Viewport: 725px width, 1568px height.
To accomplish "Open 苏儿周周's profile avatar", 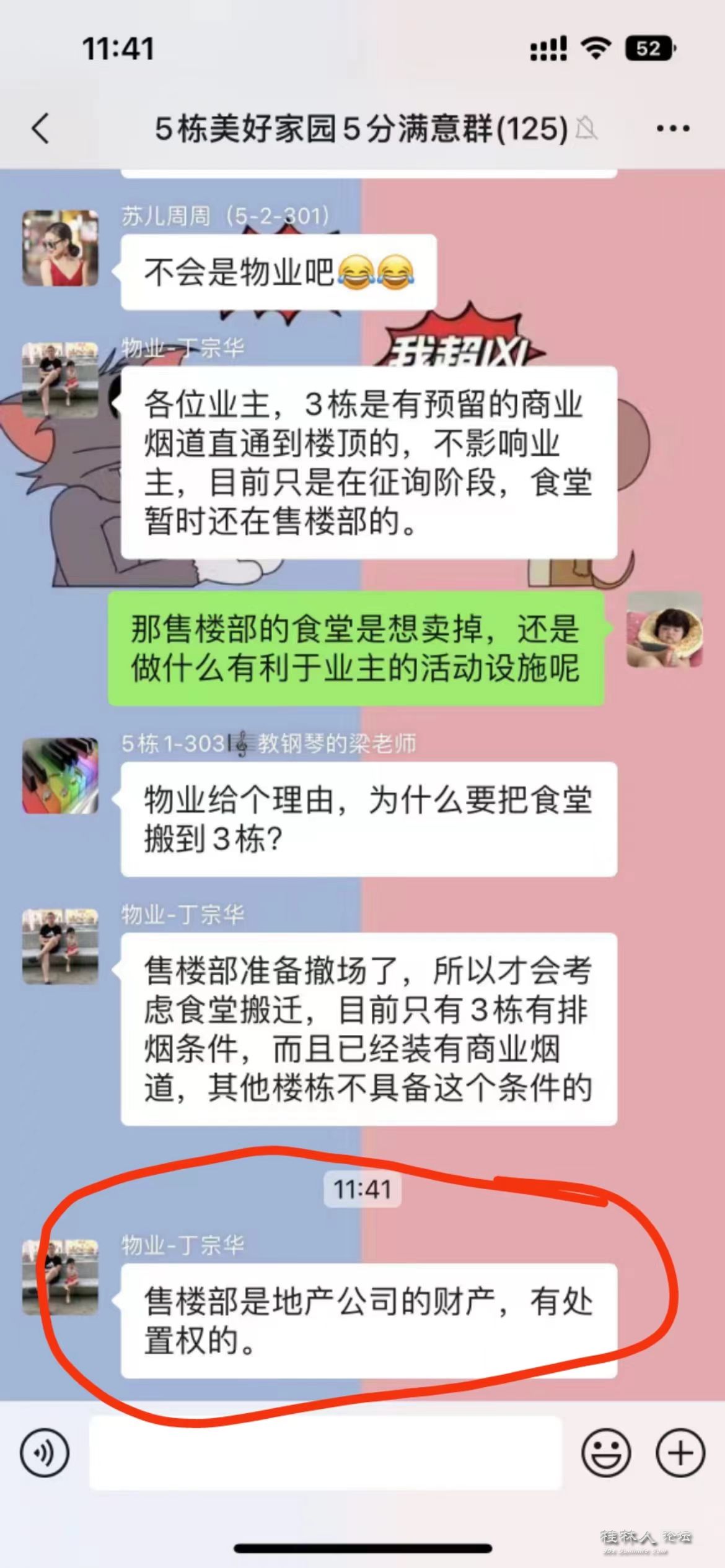I will 60,248.
